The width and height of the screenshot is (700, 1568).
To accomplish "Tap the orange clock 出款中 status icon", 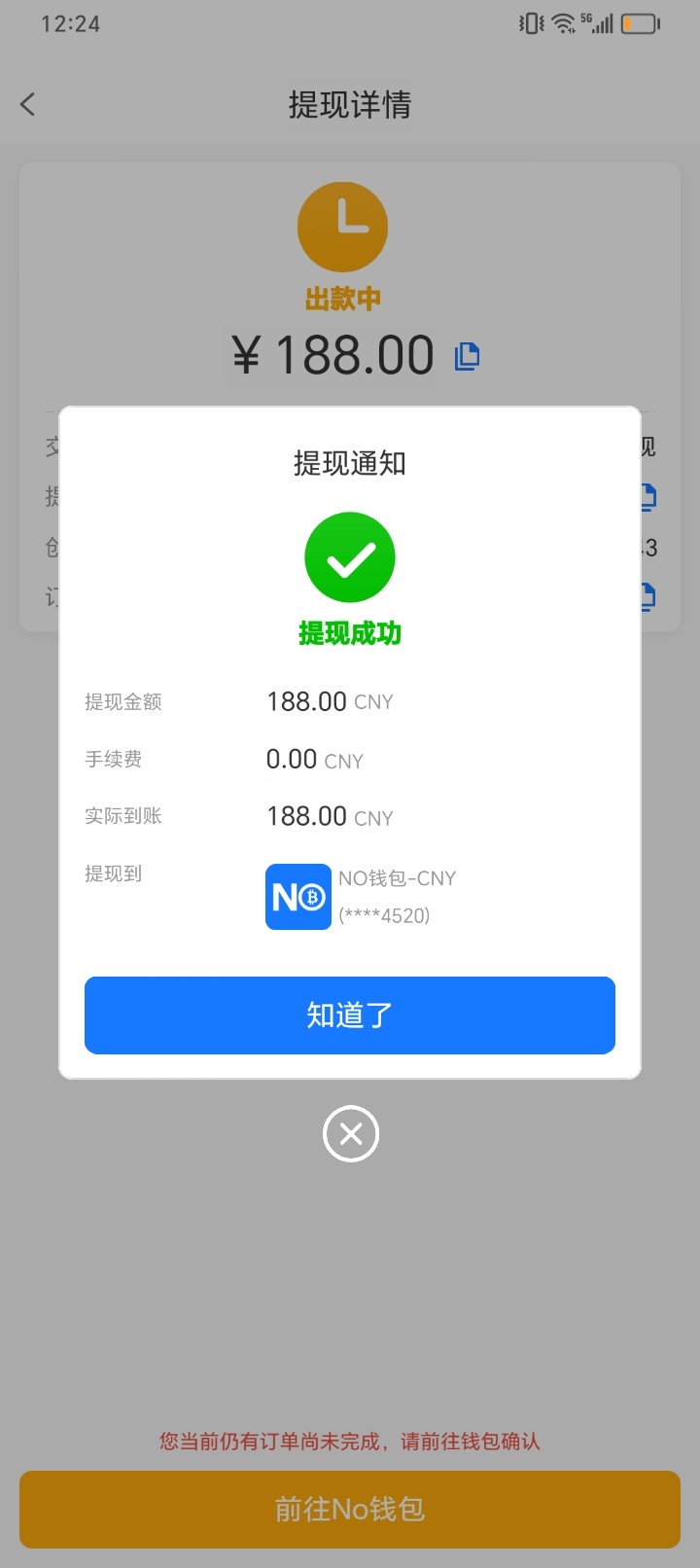I will (x=342, y=225).
